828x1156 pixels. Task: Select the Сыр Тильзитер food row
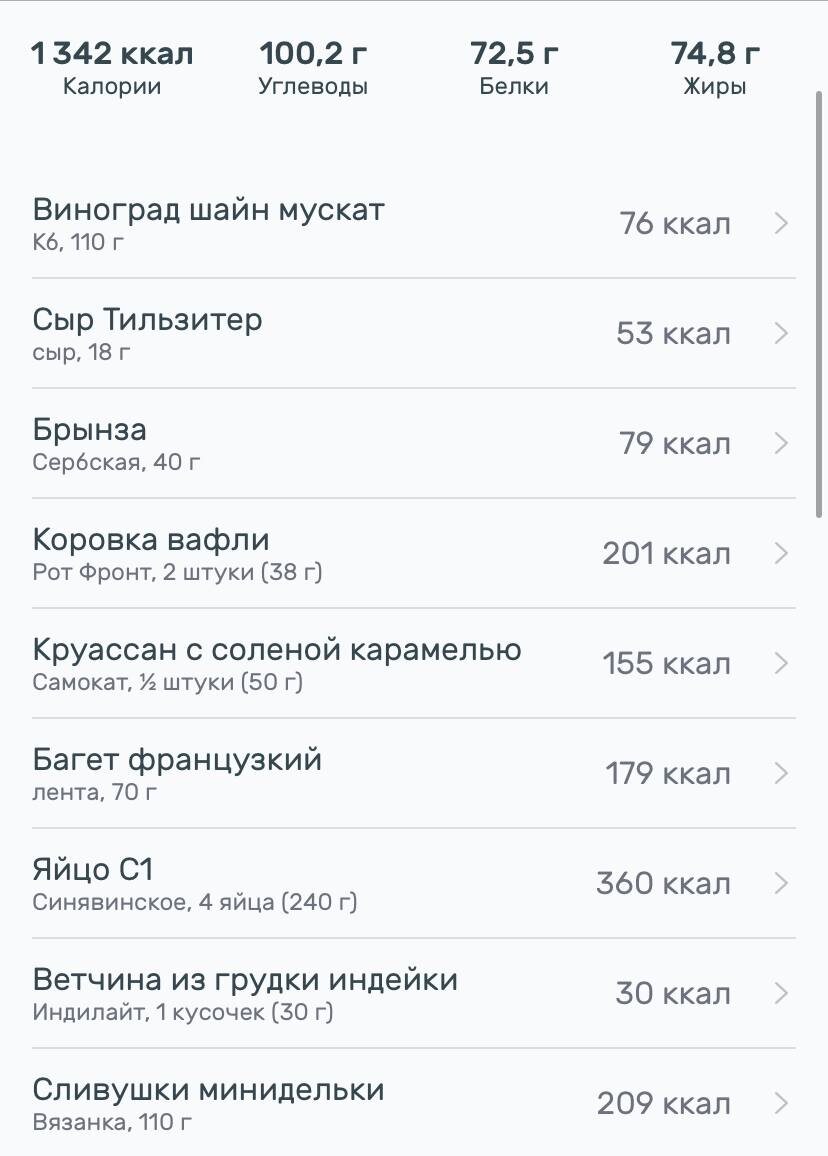[413, 333]
